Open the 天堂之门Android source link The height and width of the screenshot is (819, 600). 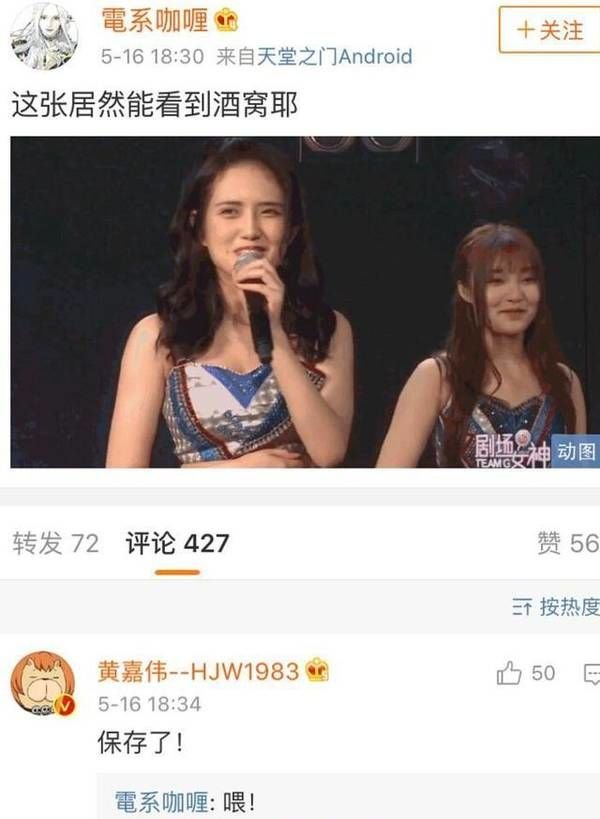coord(334,57)
